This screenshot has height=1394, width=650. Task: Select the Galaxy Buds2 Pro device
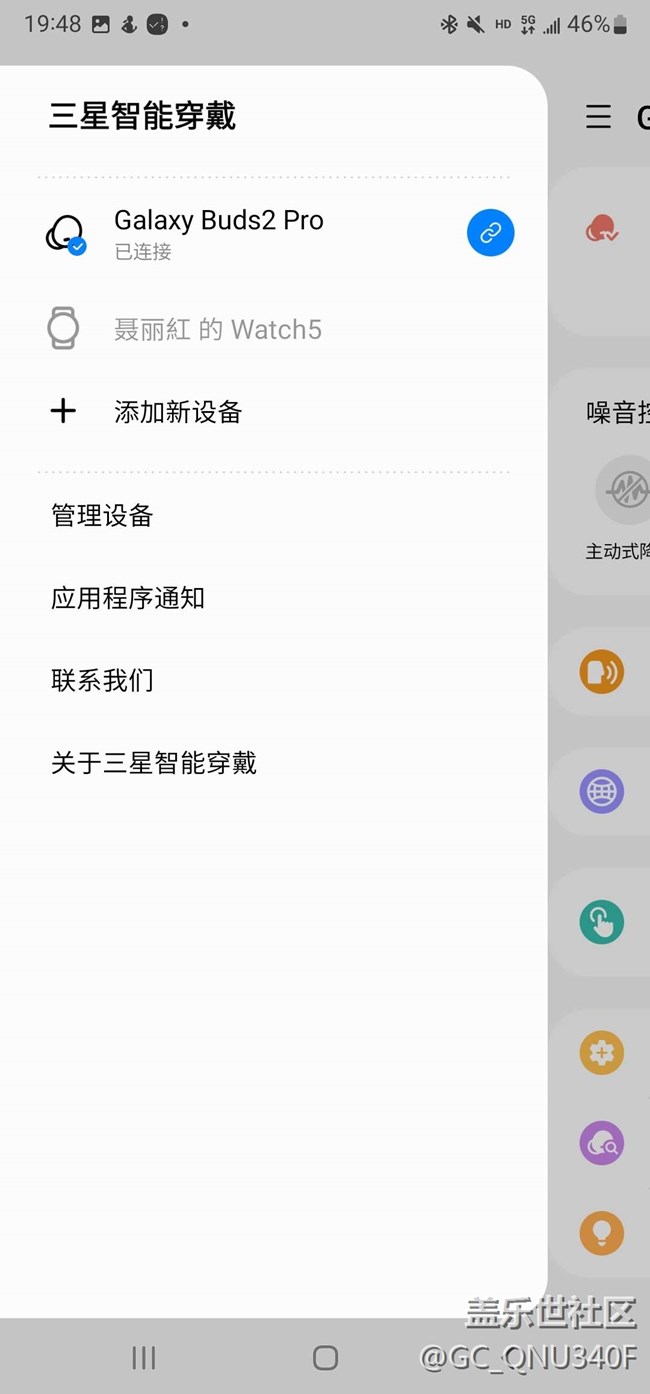click(x=273, y=233)
